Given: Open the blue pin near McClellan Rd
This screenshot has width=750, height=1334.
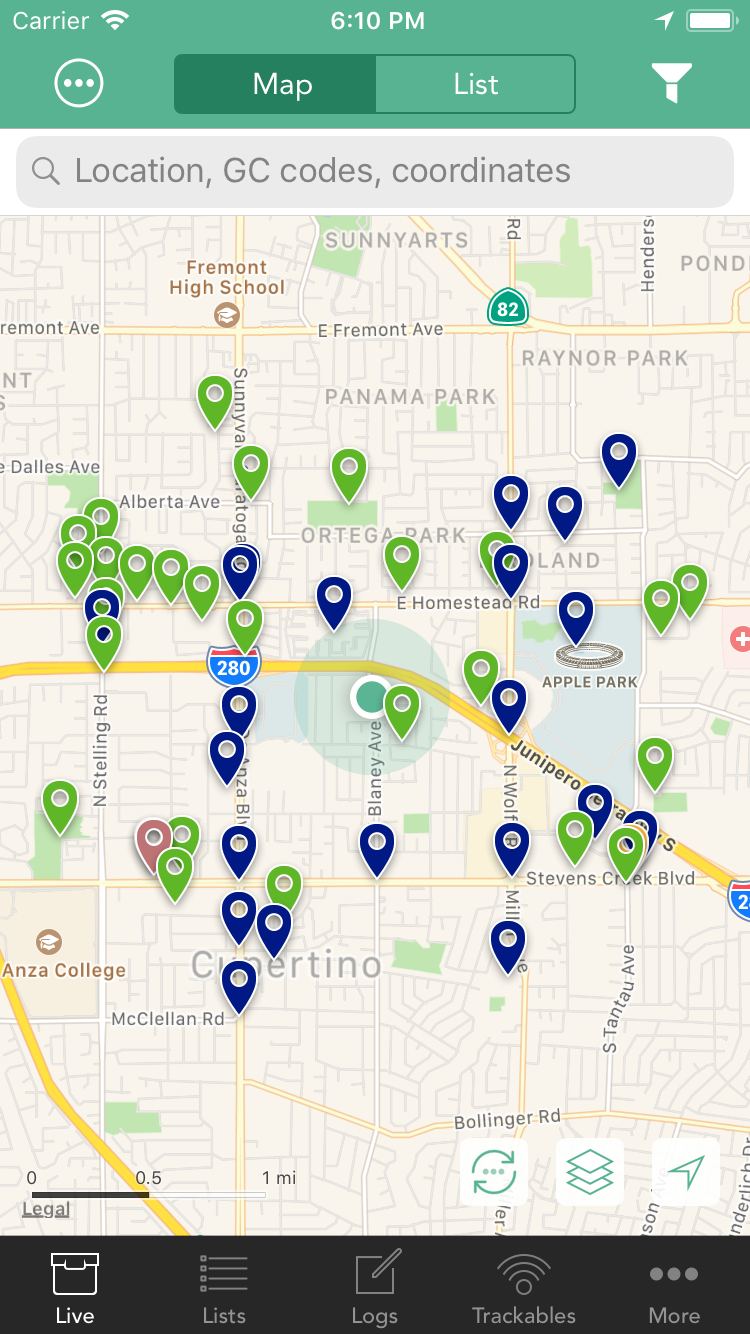Looking at the screenshot, I should click(x=239, y=982).
